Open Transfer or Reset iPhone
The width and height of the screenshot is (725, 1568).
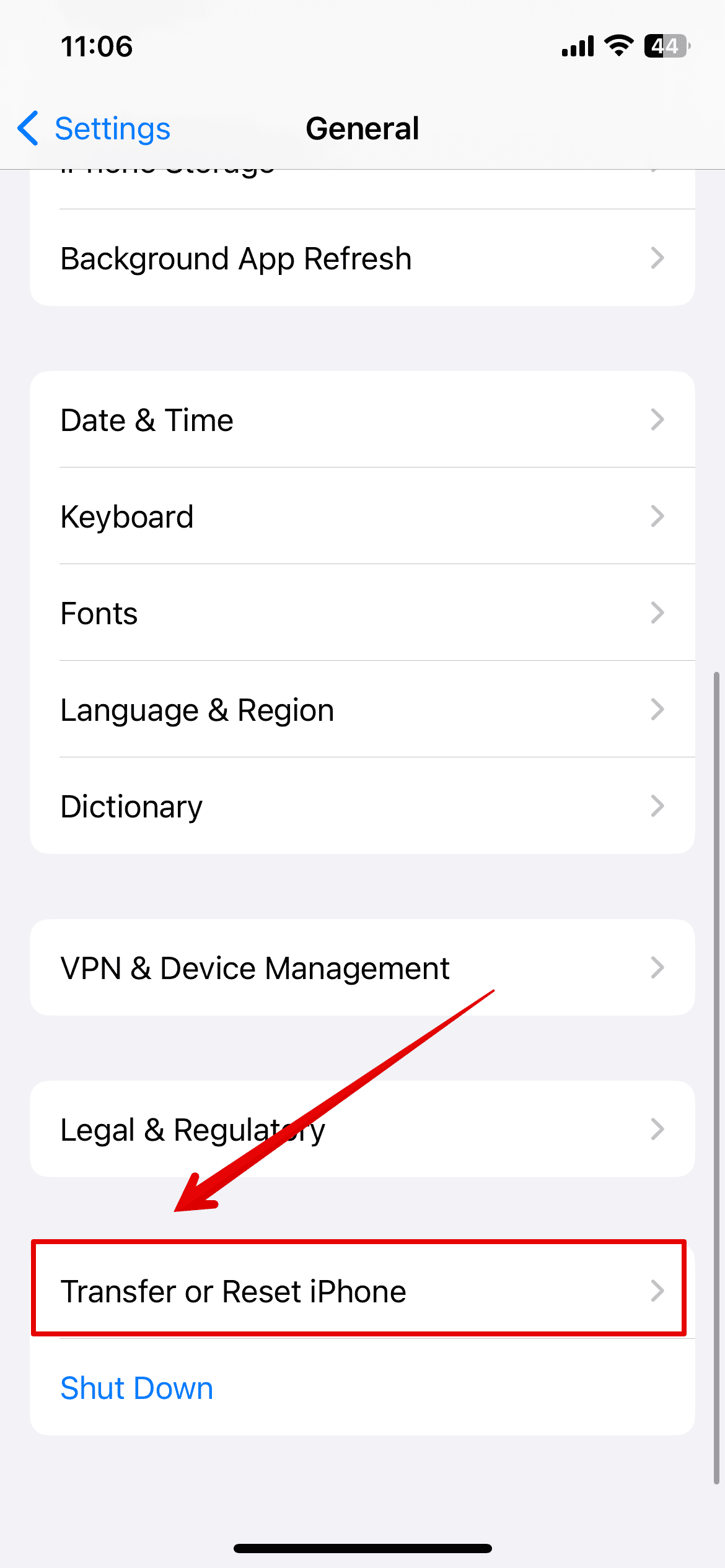(x=362, y=1291)
